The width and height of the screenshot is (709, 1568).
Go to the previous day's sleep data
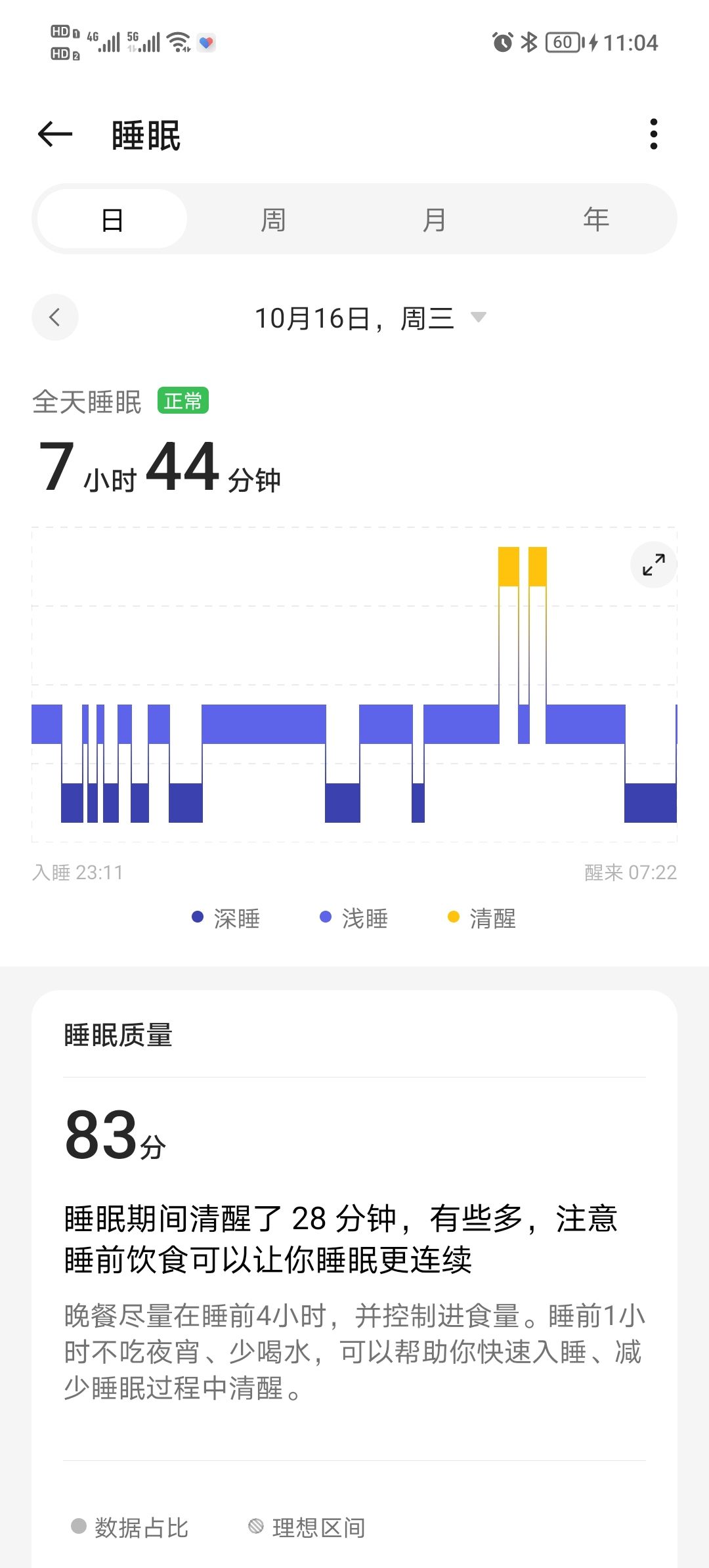pos(55,317)
